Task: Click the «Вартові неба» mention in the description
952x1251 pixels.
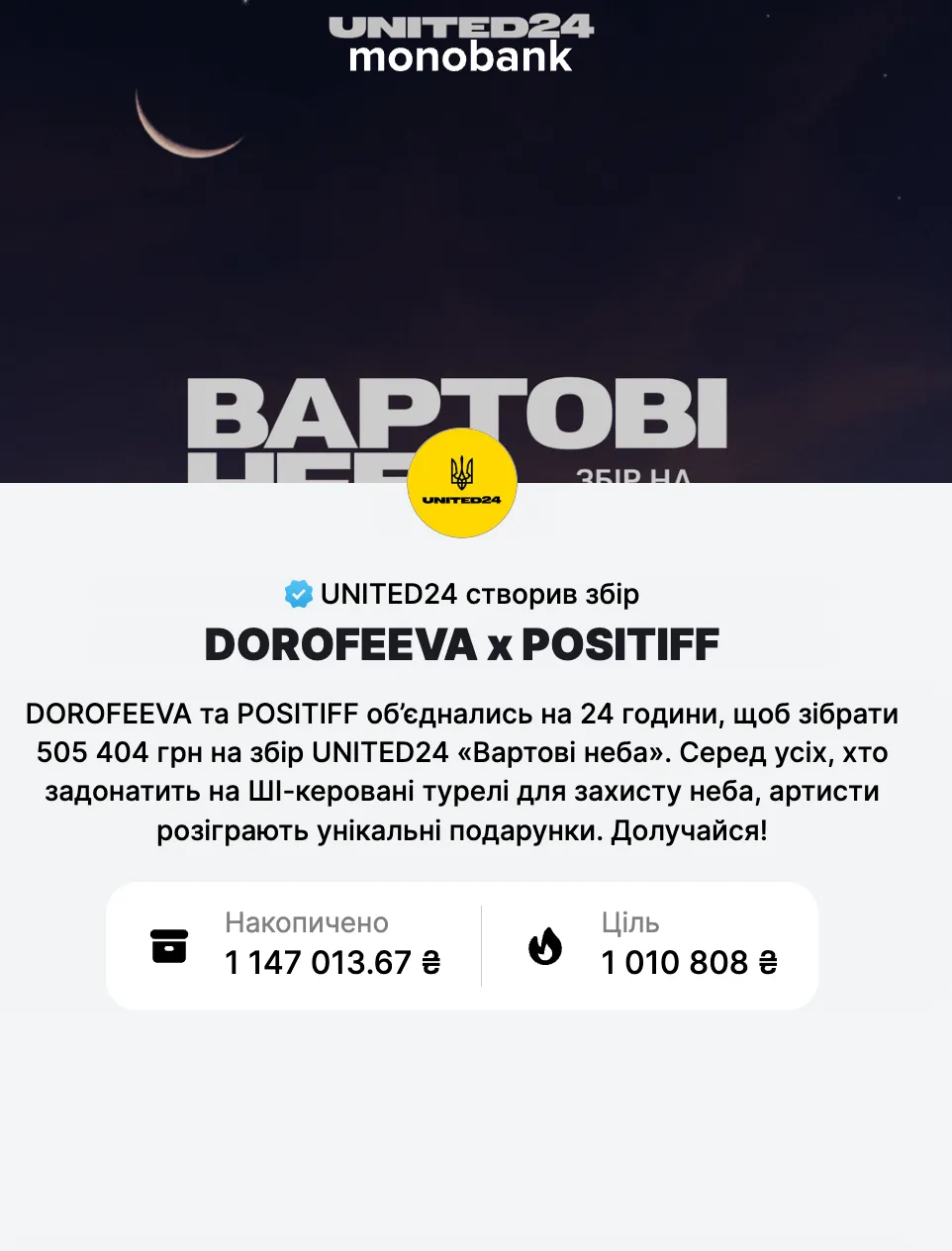Action: pos(554,753)
